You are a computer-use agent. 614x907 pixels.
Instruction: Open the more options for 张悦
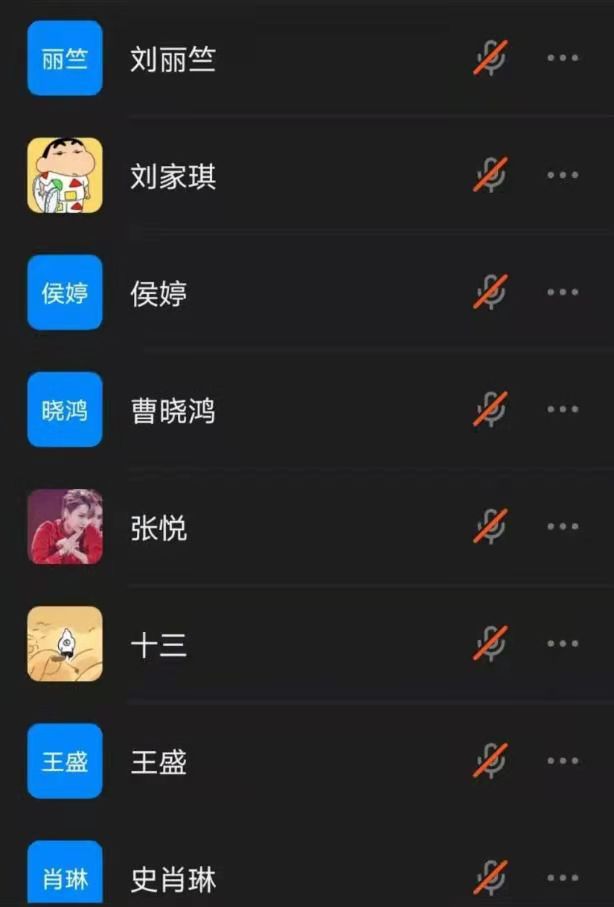pos(563,527)
